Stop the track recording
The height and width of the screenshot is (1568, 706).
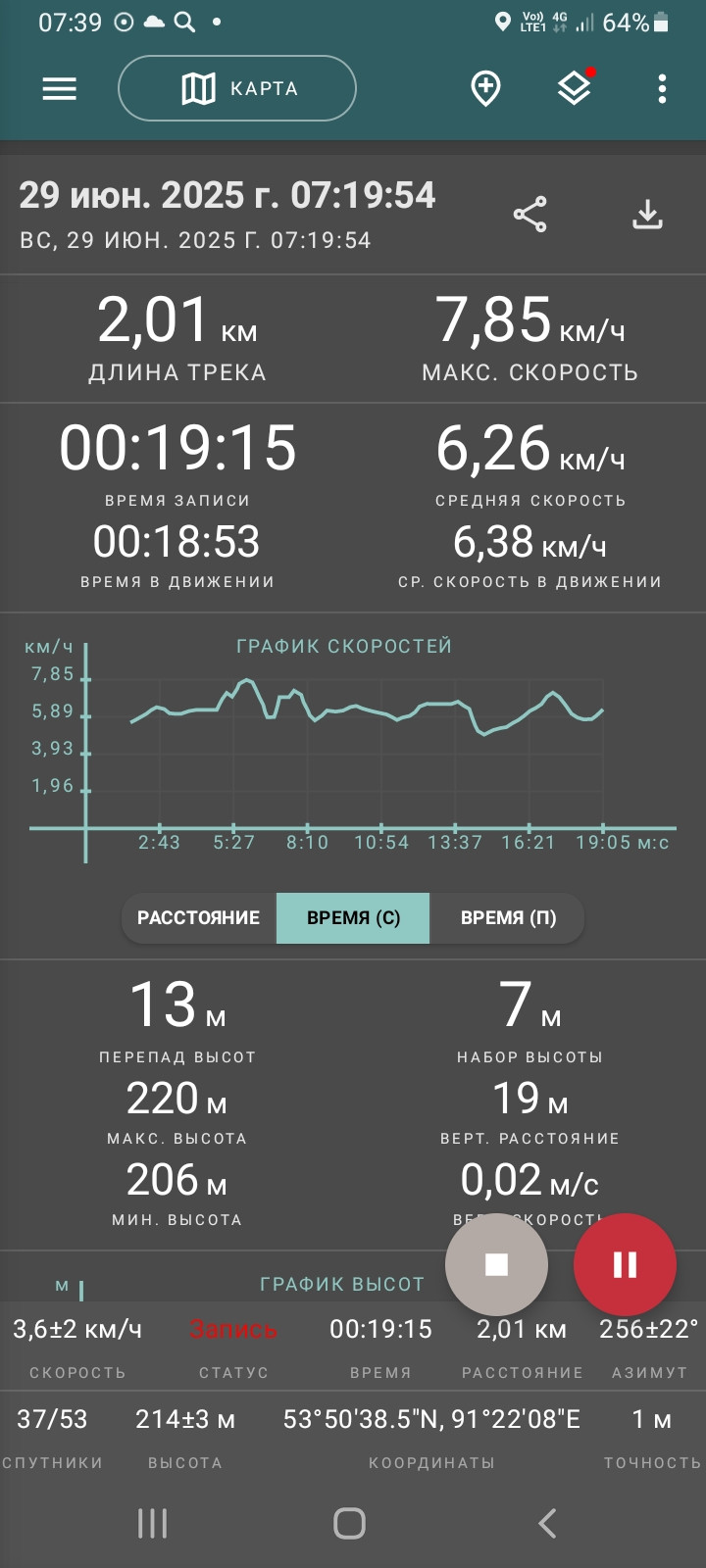click(x=496, y=1264)
